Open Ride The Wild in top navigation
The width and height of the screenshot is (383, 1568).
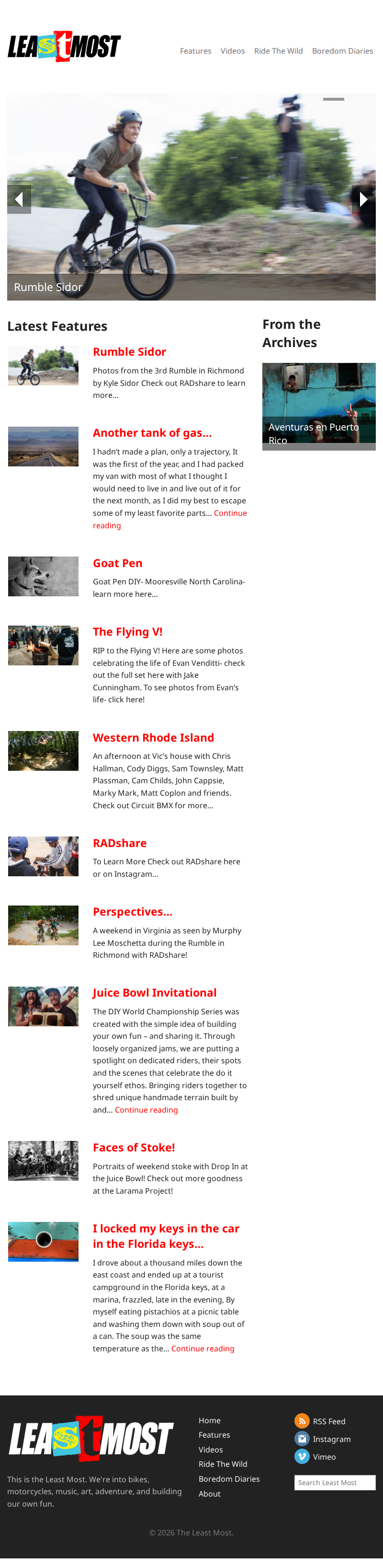pyautogui.click(x=278, y=51)
